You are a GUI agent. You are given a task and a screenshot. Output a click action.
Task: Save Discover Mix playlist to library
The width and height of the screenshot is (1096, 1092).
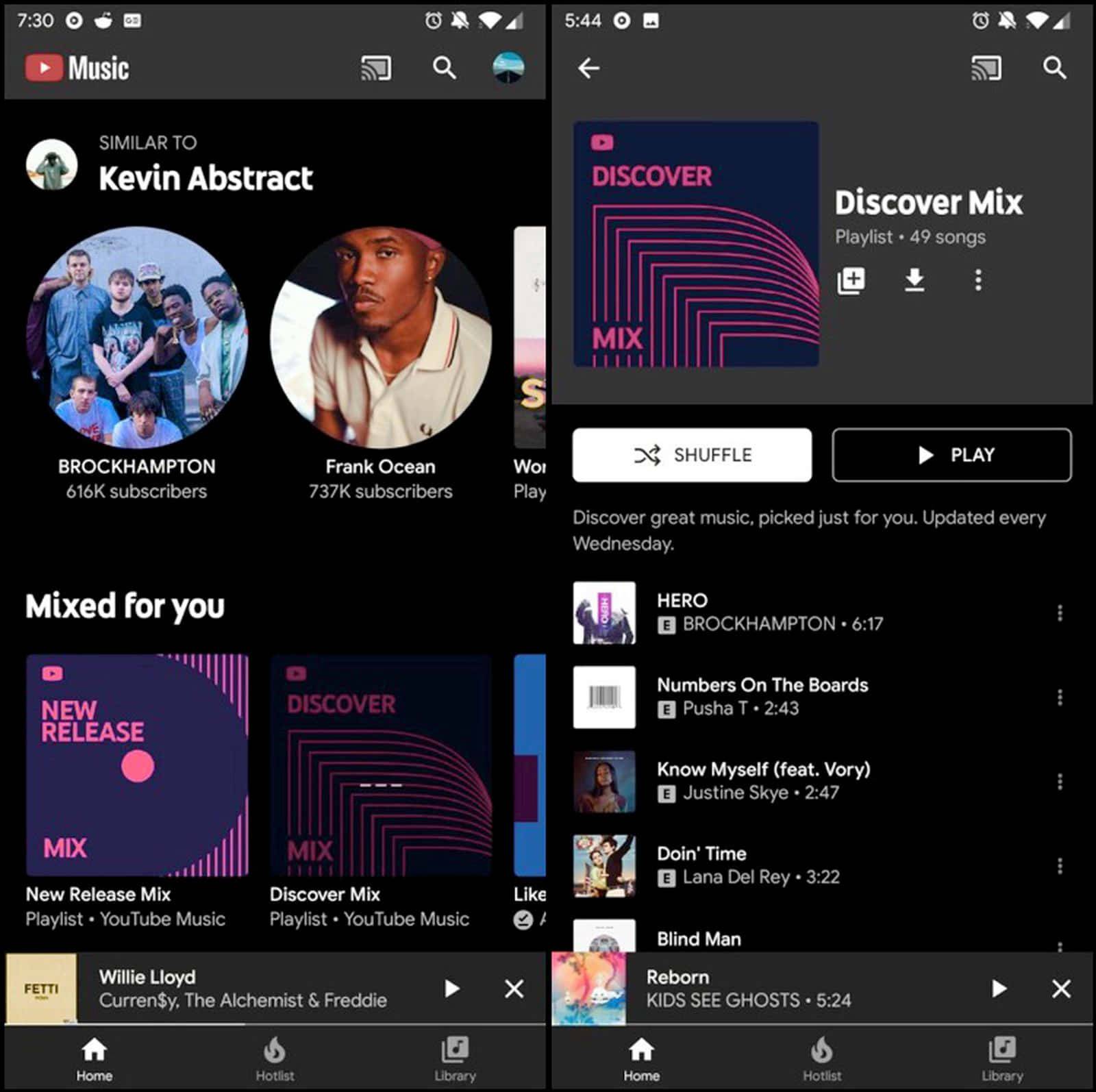pos(851,280)
